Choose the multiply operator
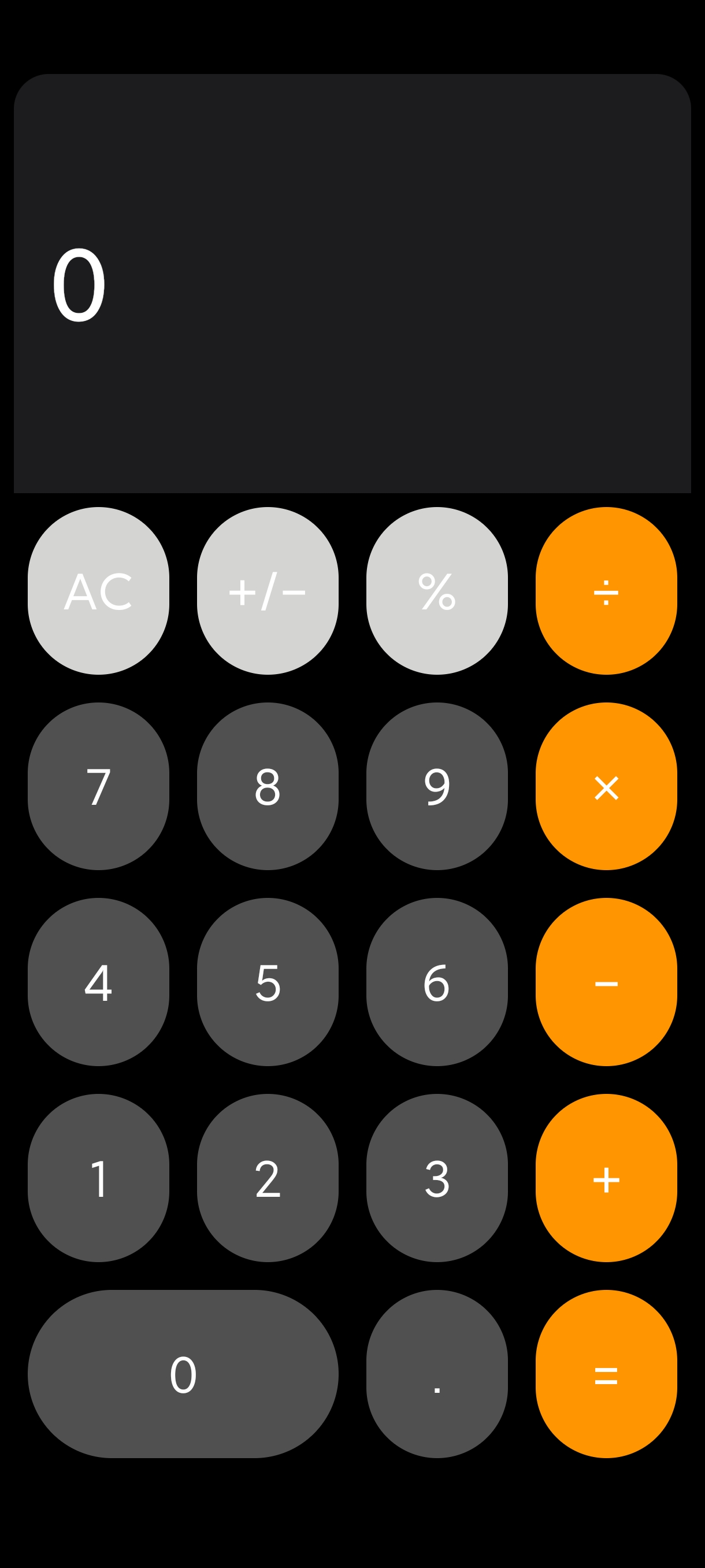 point(606,786)
